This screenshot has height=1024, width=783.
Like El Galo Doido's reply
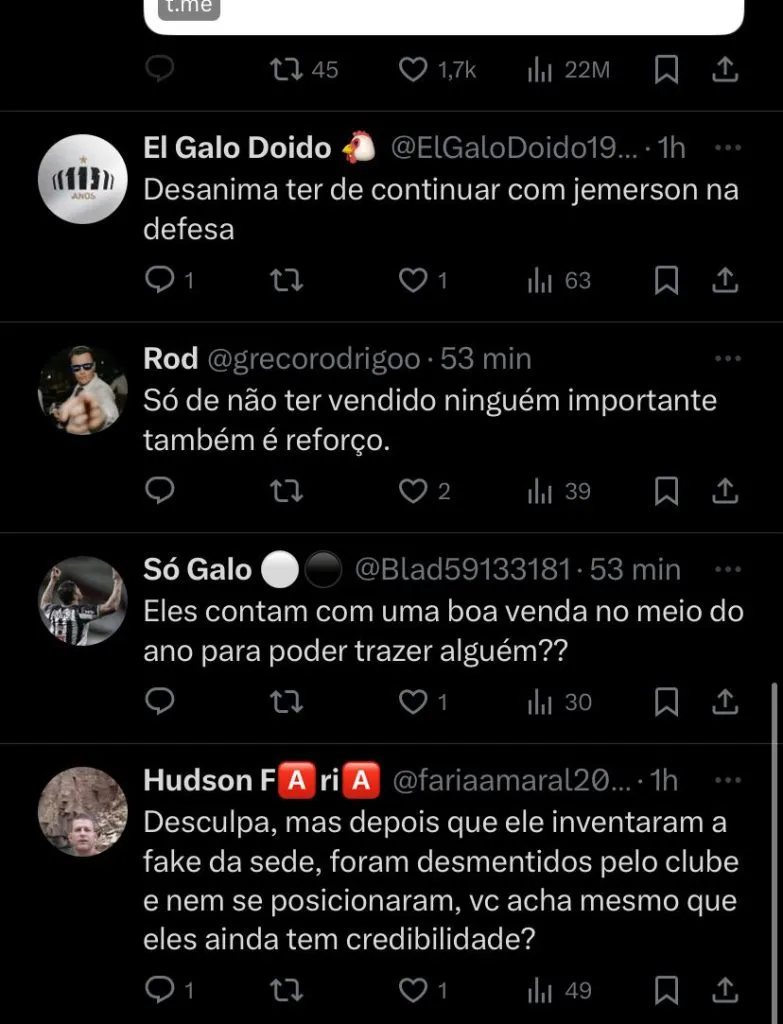pyautogui.click(x=414, y=281)
